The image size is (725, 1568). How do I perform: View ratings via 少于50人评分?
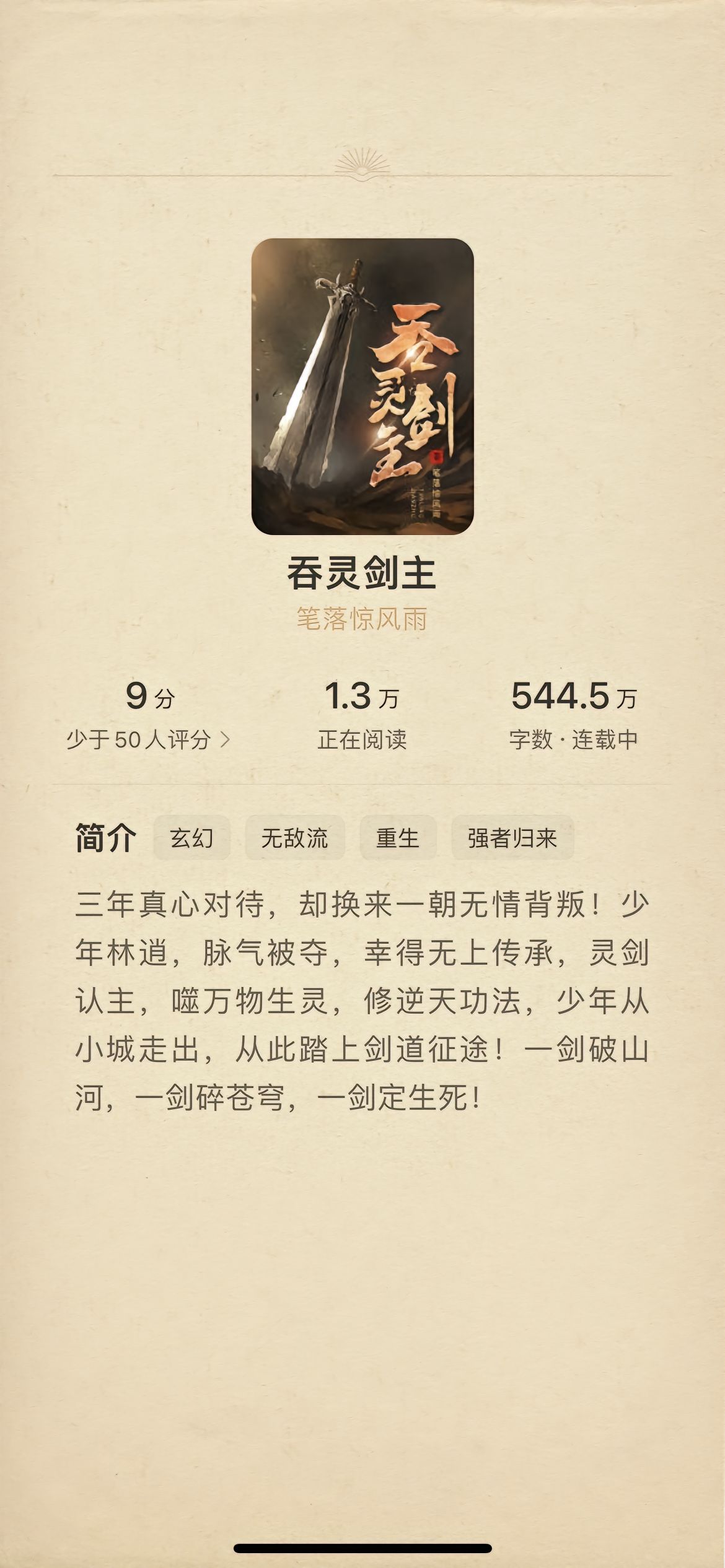(x=149, y=739)
